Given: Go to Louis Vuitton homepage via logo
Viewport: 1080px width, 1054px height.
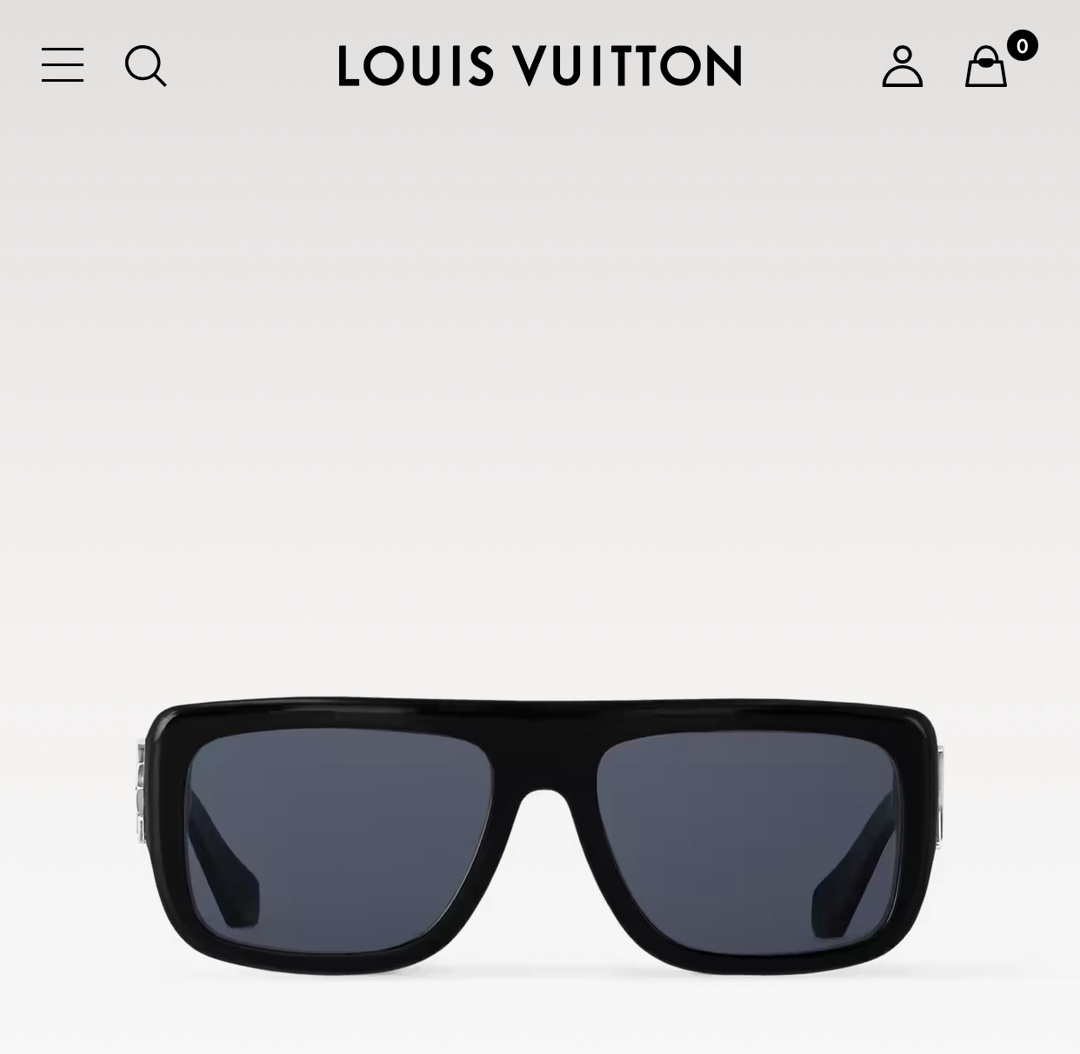Looking at the screenshot, I should click(x=540, y=66).
